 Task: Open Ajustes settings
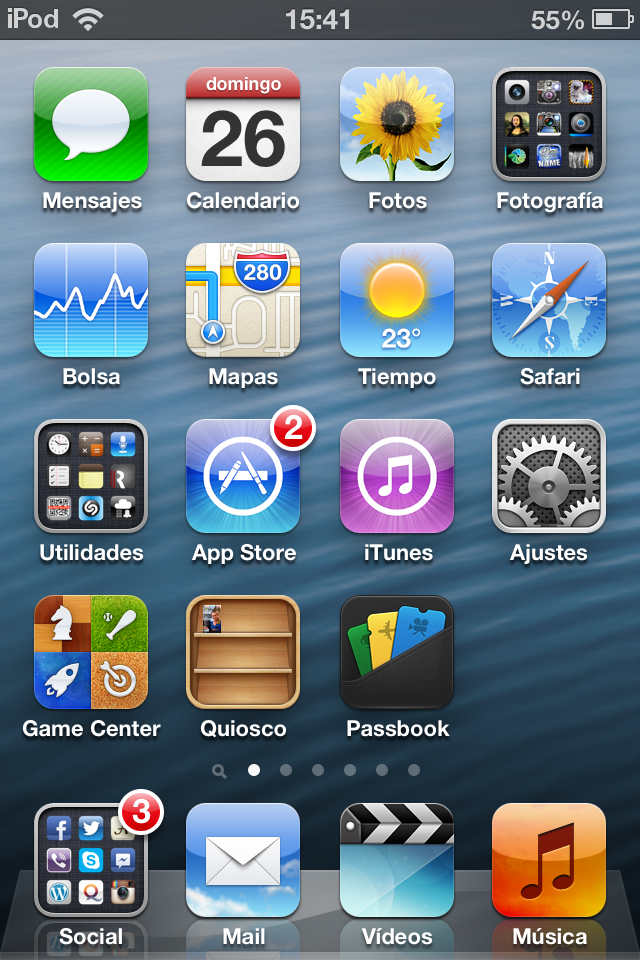[549, 476]
